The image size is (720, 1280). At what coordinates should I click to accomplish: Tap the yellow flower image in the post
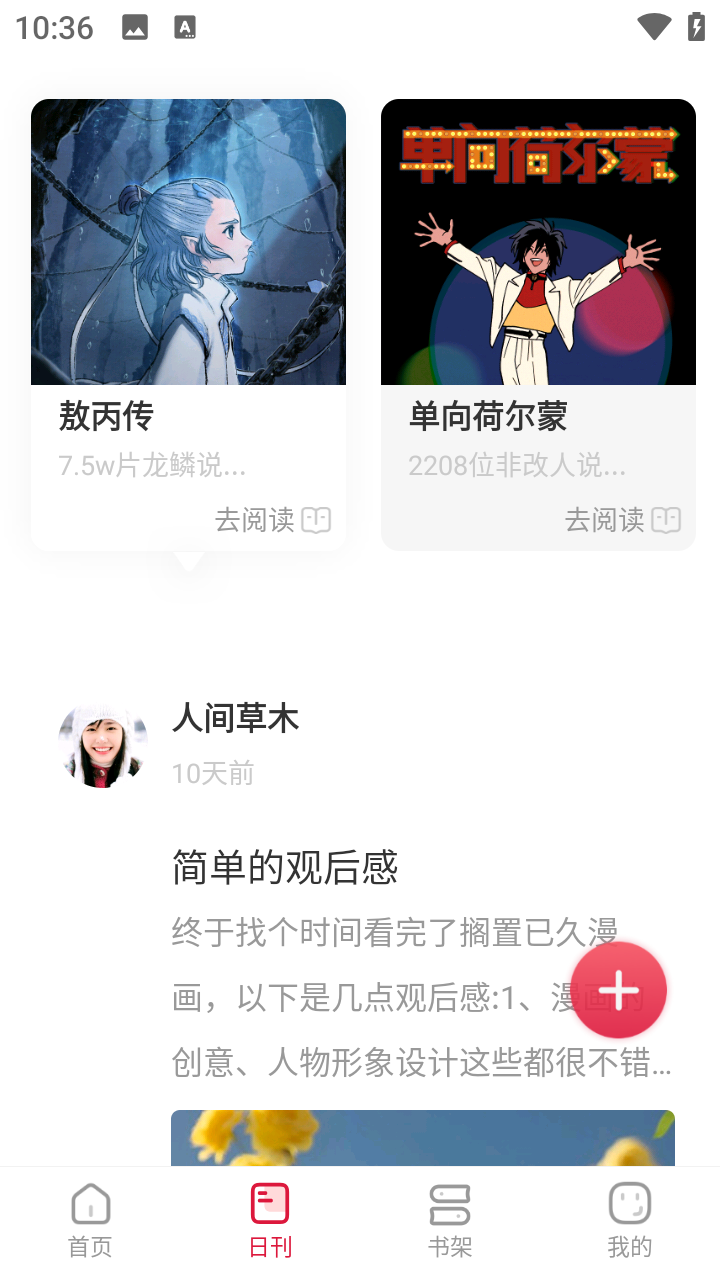422,1140
